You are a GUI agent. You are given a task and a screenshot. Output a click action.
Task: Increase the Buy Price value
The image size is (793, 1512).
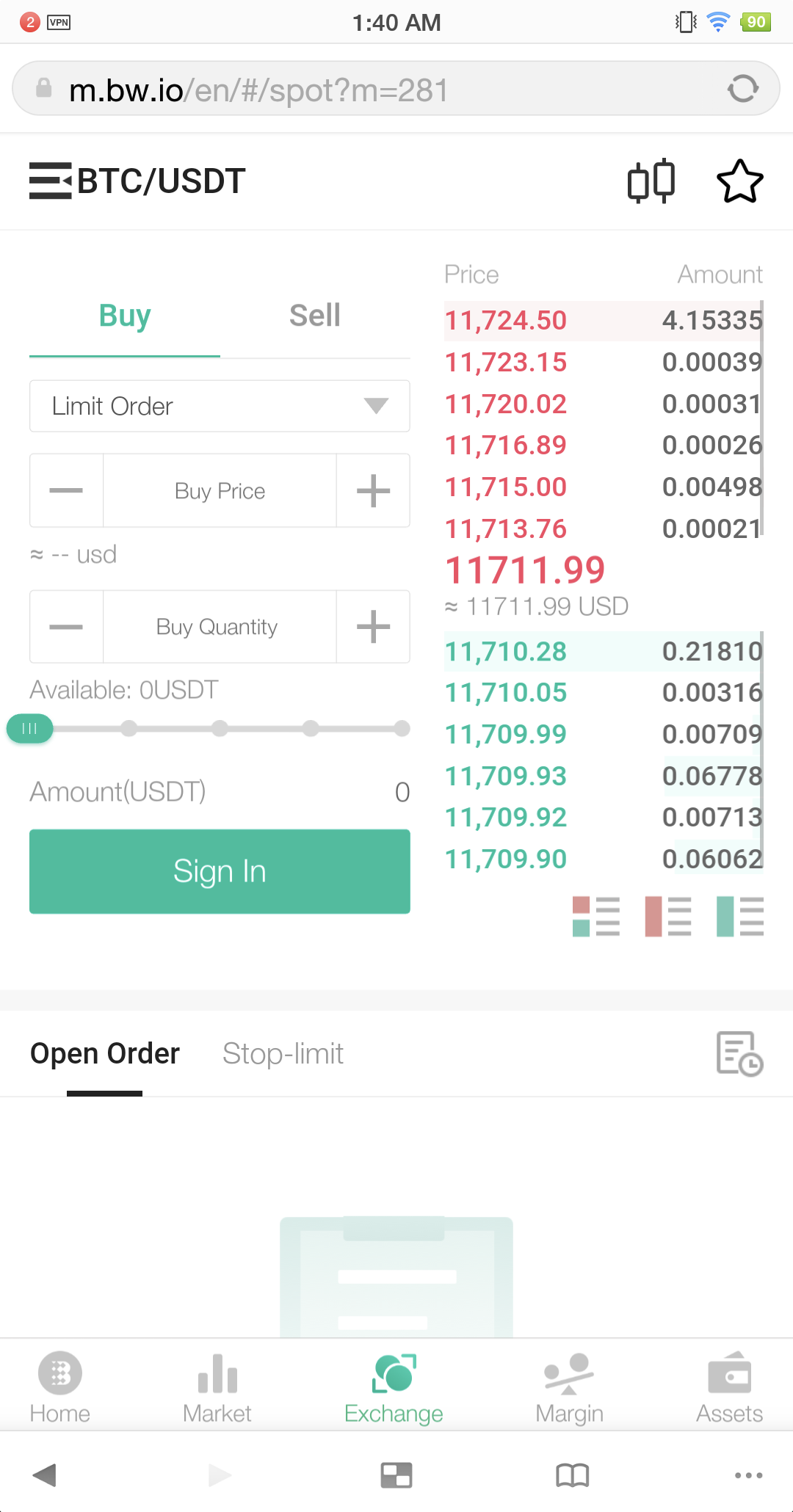pos(373,490)
